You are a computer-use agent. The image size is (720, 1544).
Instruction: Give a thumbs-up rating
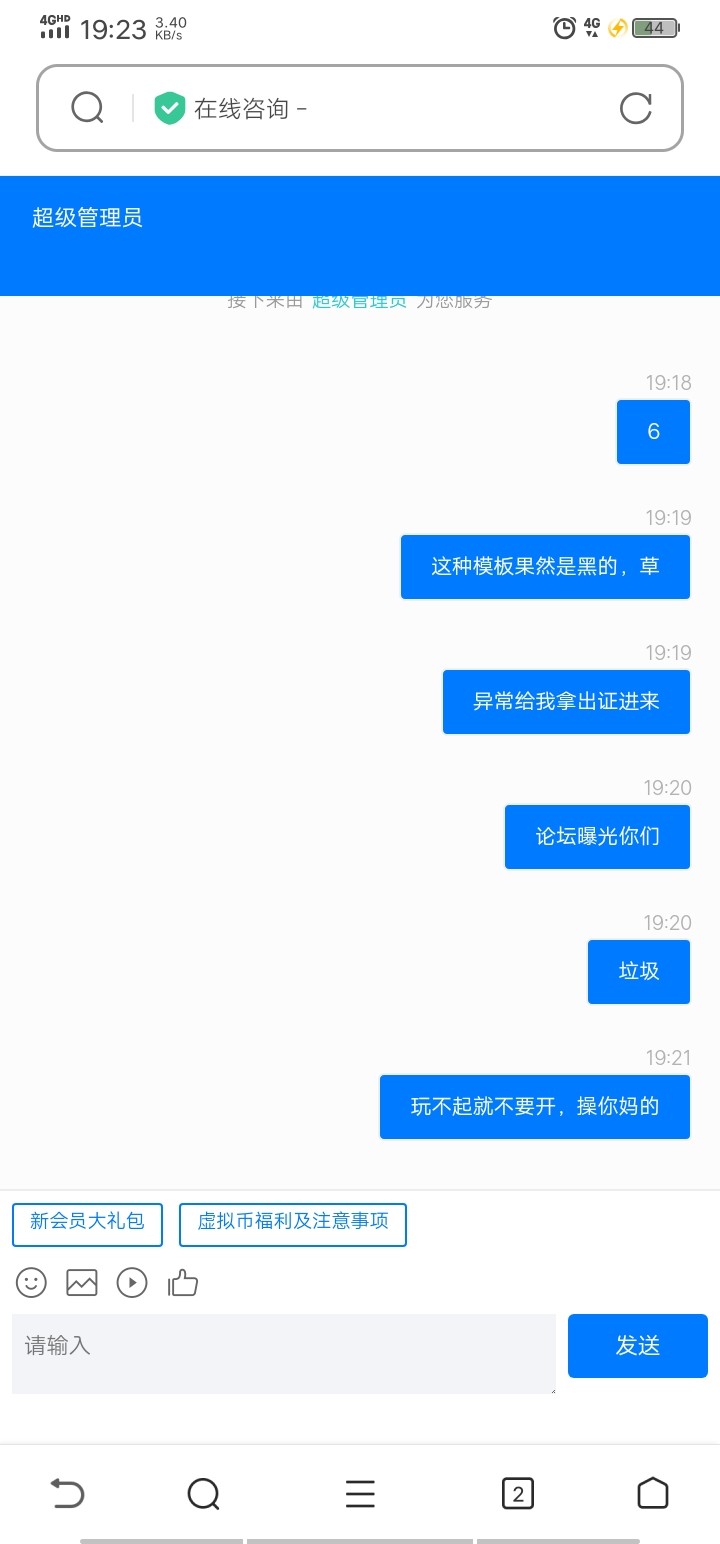[x=183, y=1282]
